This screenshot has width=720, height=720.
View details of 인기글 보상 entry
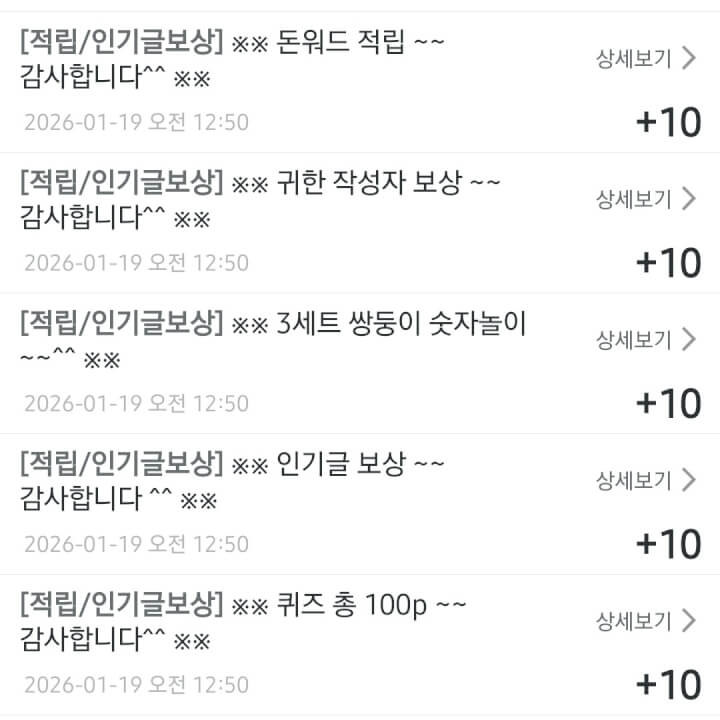[x=645, y=481]
